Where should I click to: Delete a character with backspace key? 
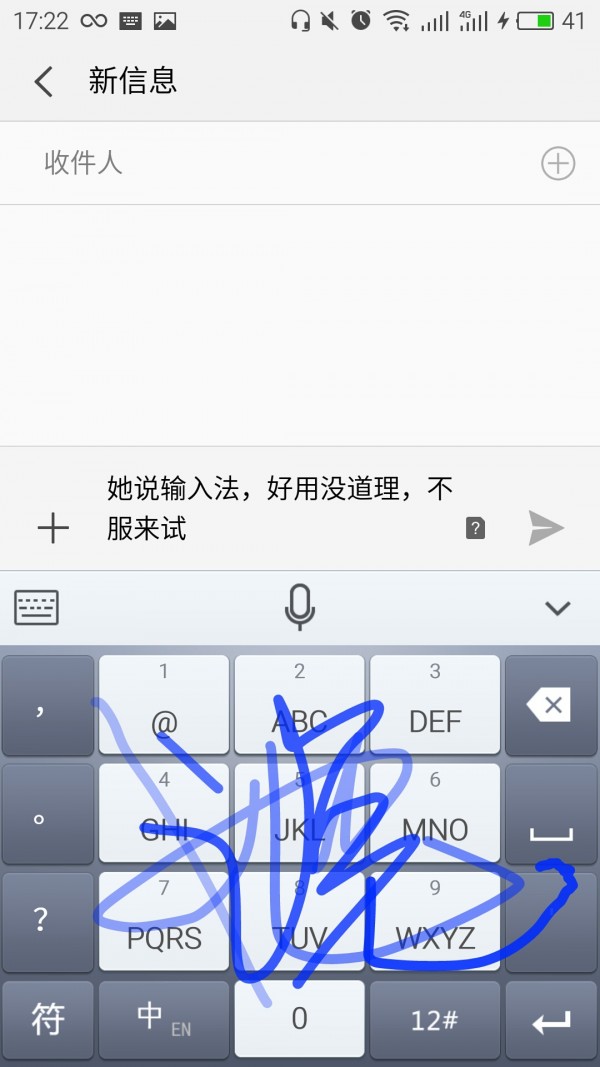551,705
